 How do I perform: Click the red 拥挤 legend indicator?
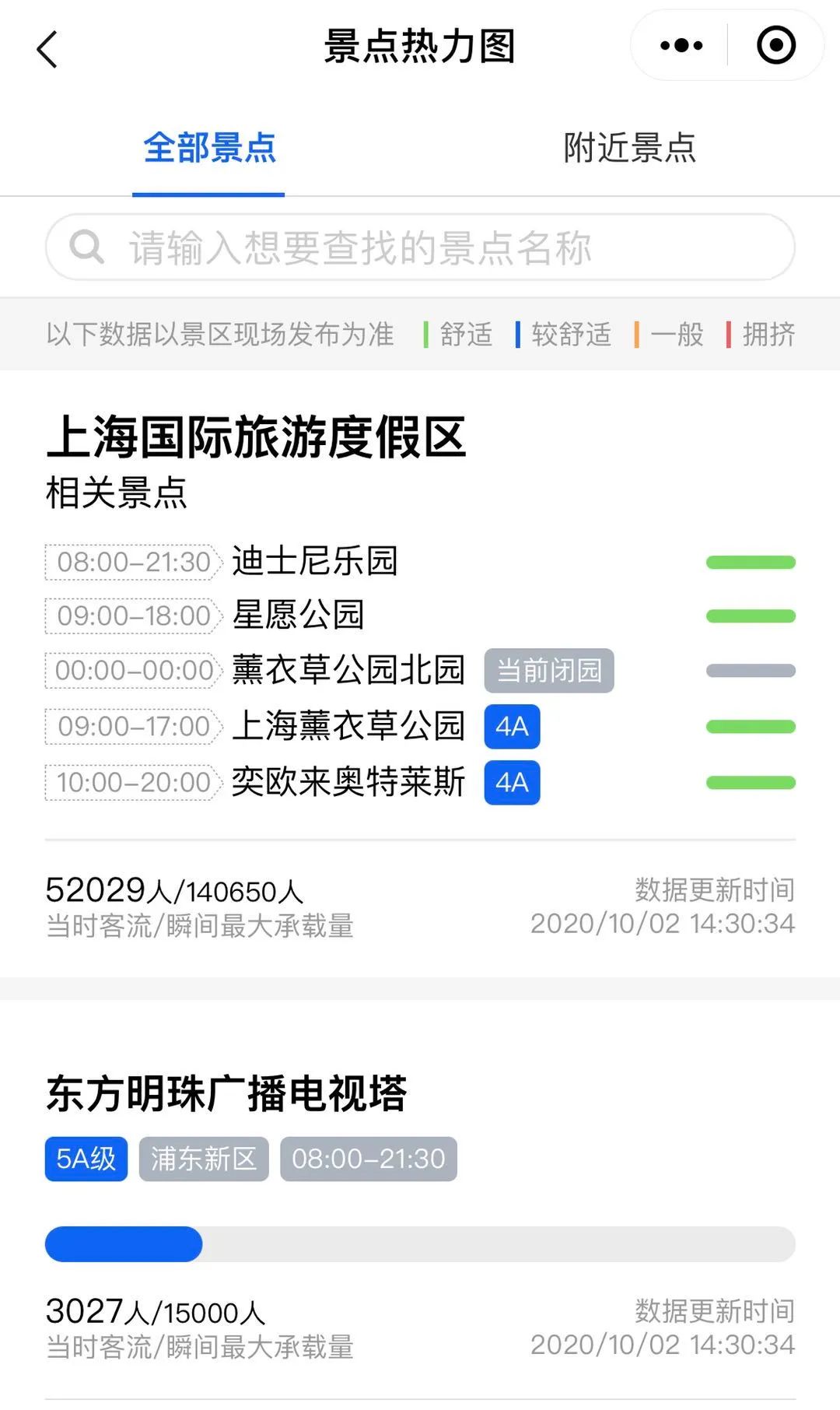[728, 335]
